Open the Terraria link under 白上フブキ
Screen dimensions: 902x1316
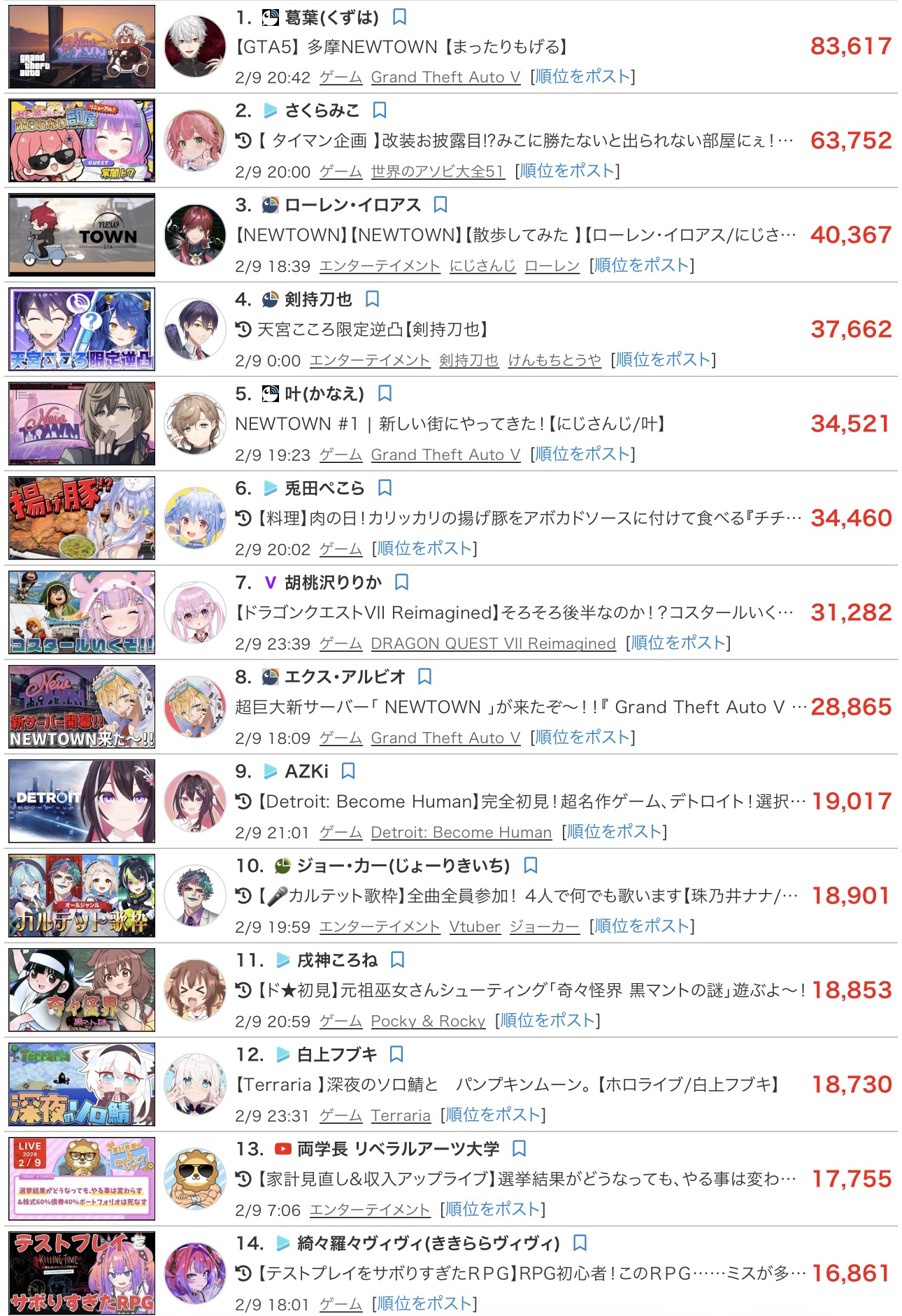tap(401, 1115)
